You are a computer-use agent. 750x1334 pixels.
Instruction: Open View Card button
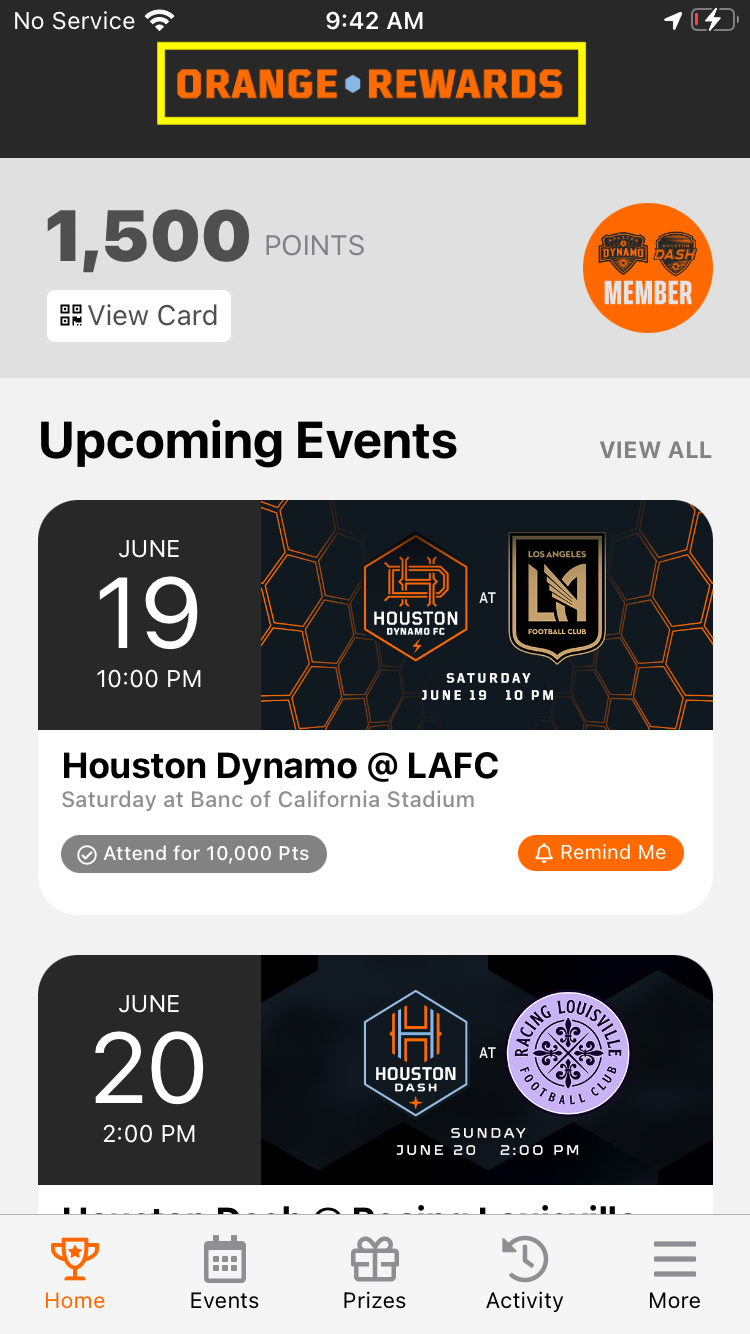coord(139,316)
